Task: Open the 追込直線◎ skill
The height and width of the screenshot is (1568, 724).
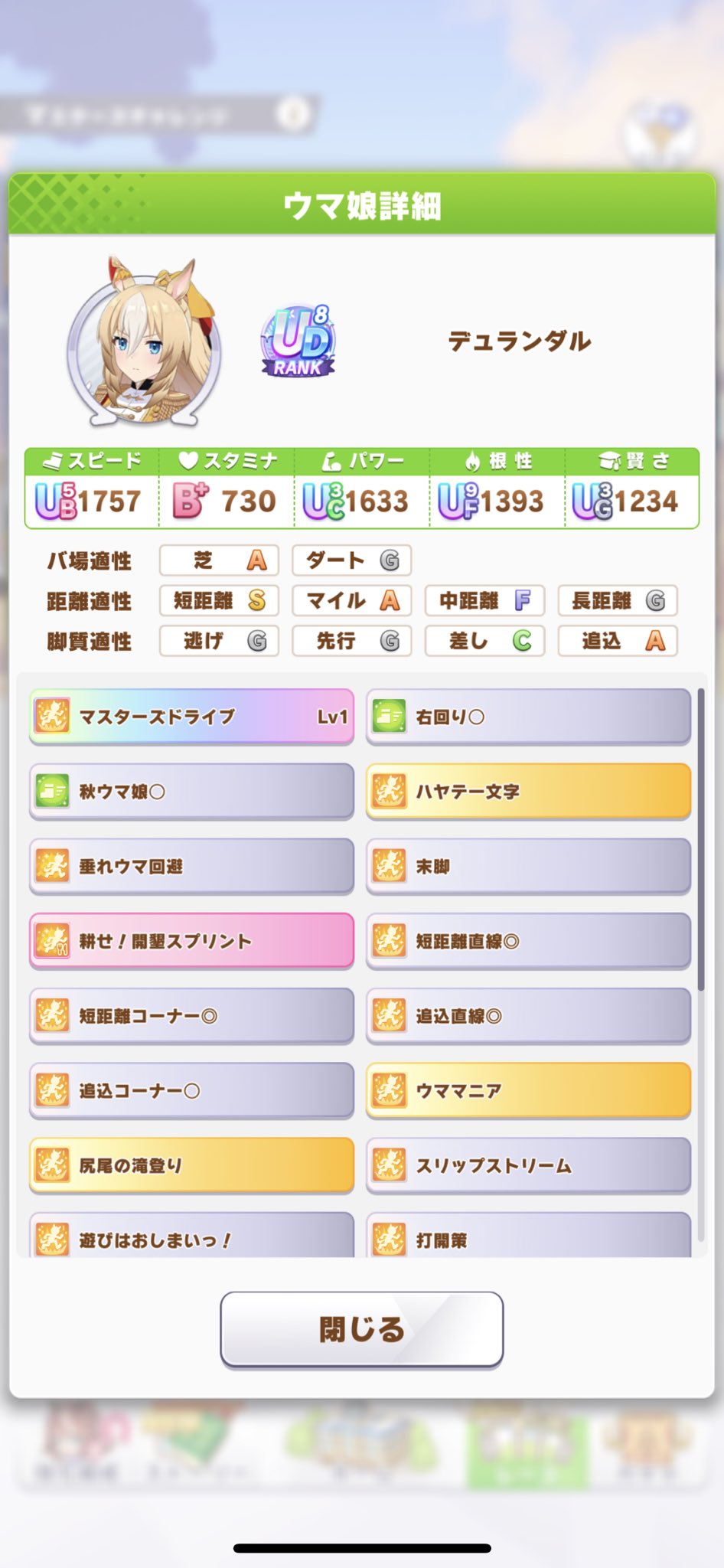Action: [528, 1015]
